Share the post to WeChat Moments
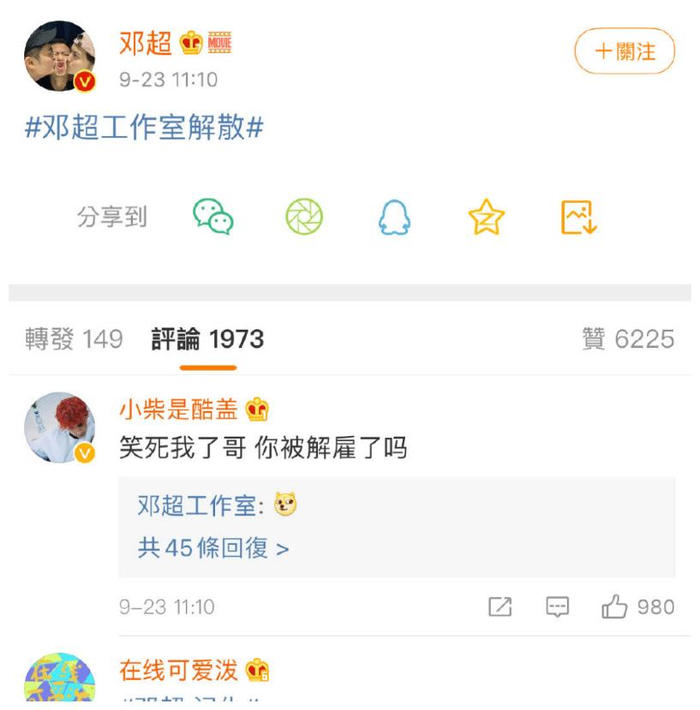The height and width of the screenshot is (710, 700). coord(304,217)
